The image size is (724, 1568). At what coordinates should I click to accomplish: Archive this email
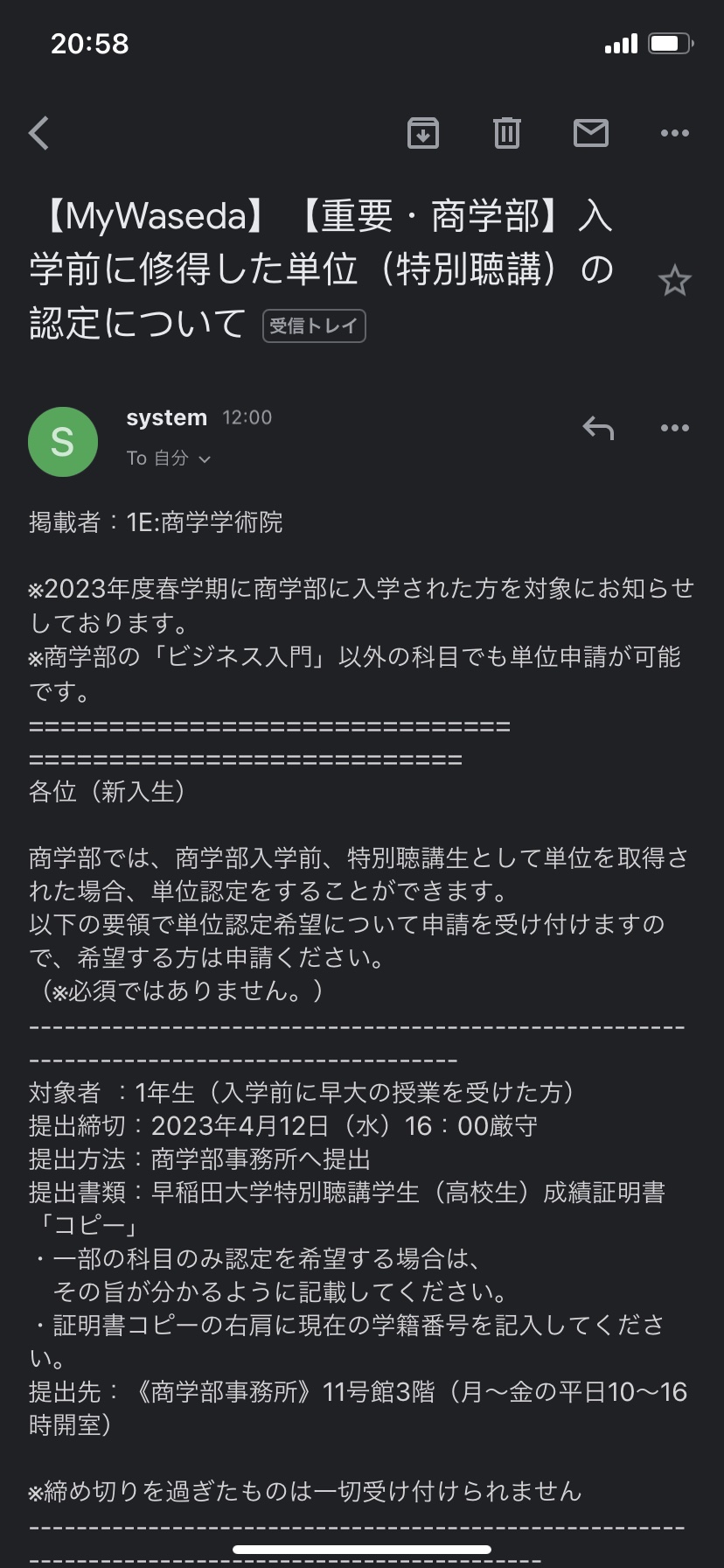tap(423, 133)
